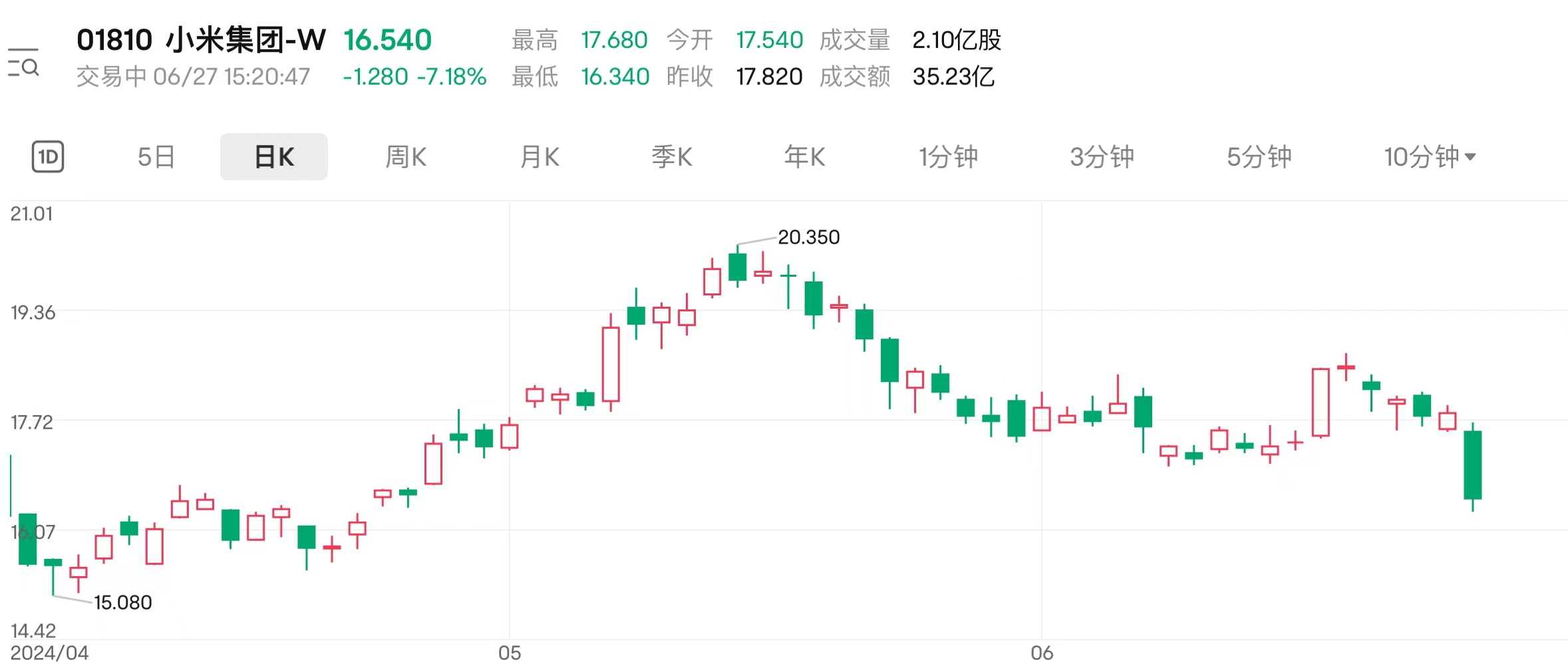Select the 5日 chart period
Viewport: 1568px width, 672px height.
coord(156,157)
